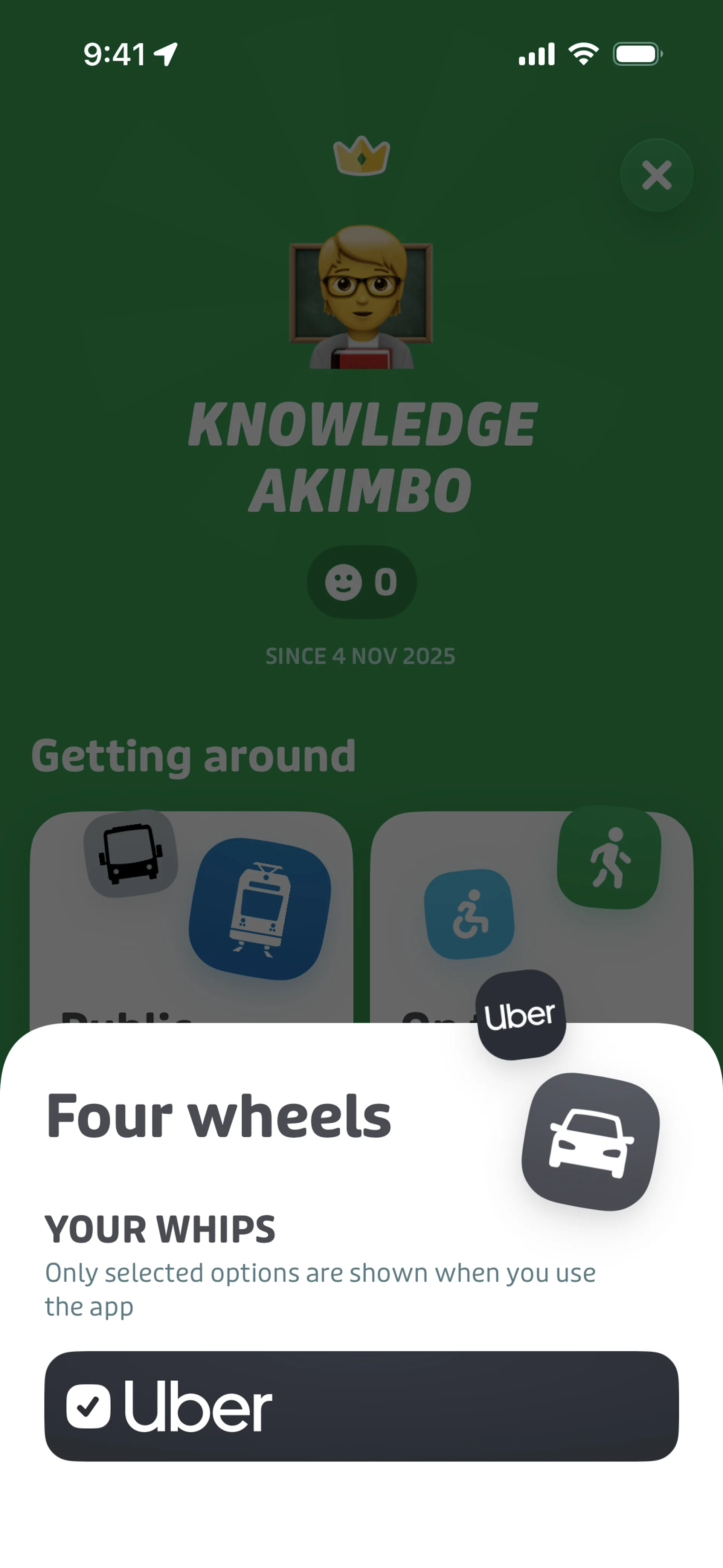Uncheck the Uber option under Your Whips
723x1568 pixels.
[89, 1406]
